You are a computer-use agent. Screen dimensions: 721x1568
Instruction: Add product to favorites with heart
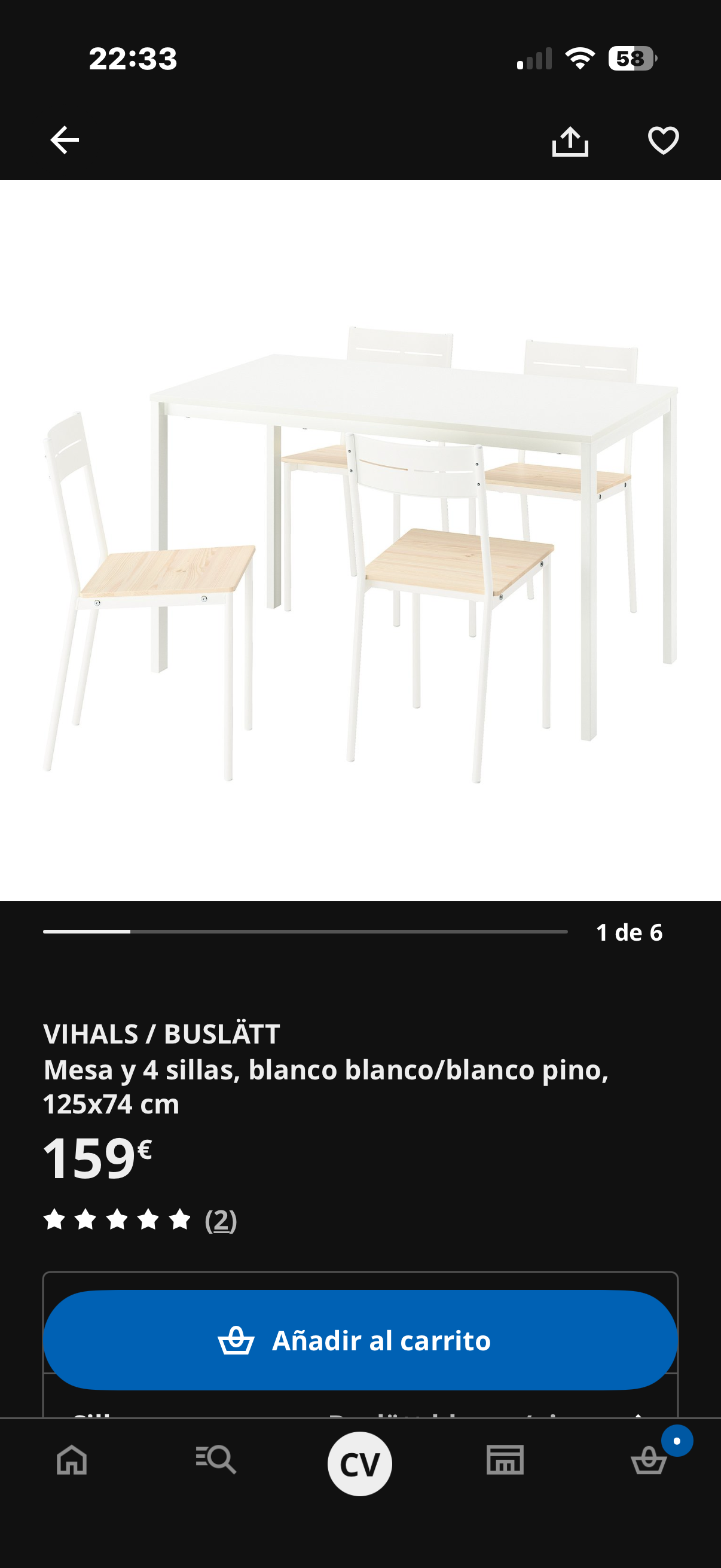[663, 141]
